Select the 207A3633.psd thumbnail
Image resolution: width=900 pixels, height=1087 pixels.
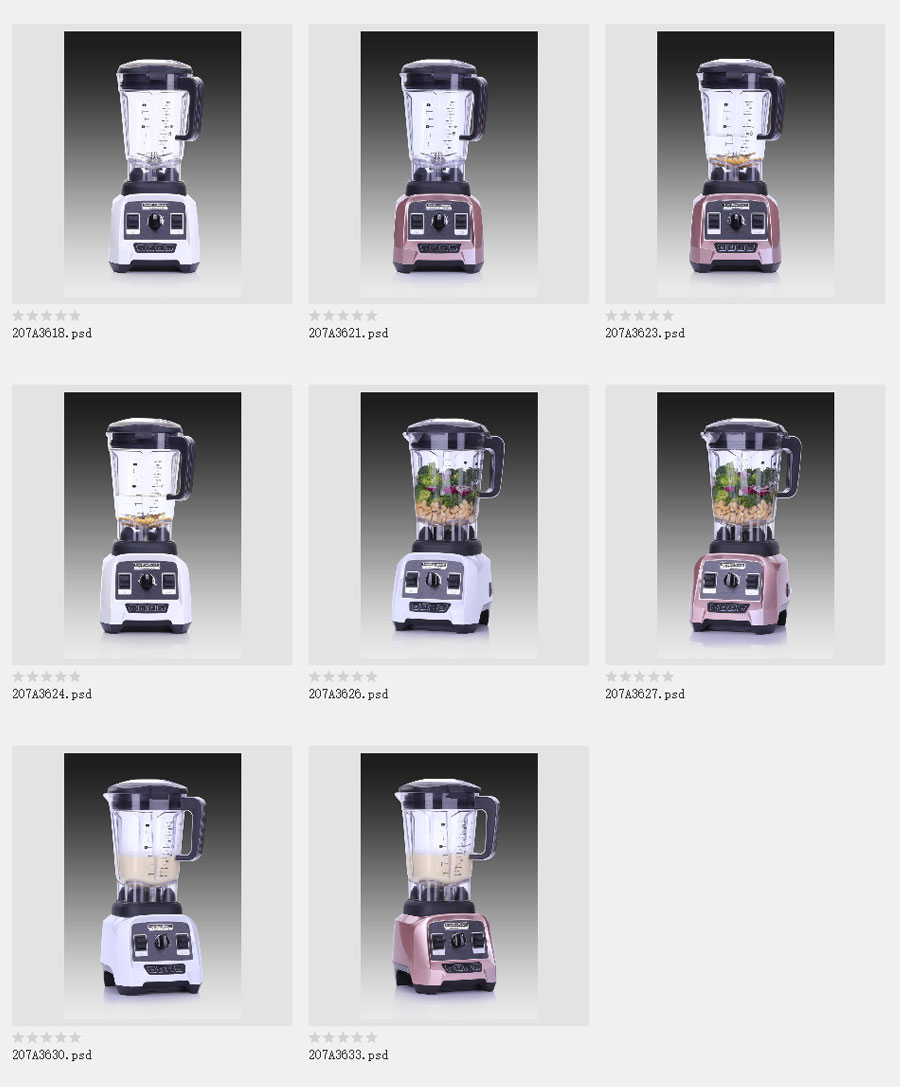(448, 886)
